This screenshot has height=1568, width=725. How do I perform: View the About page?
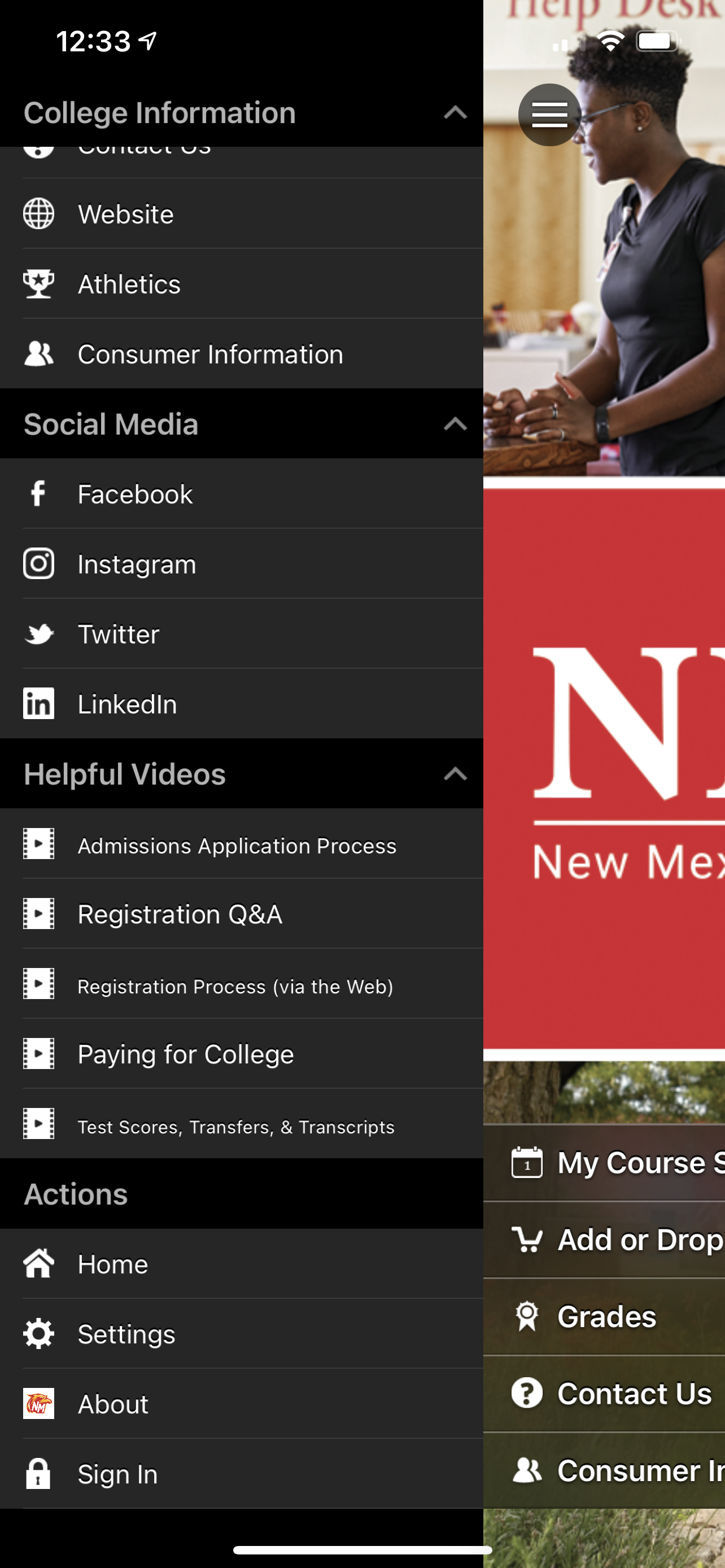click(241, 1404)
